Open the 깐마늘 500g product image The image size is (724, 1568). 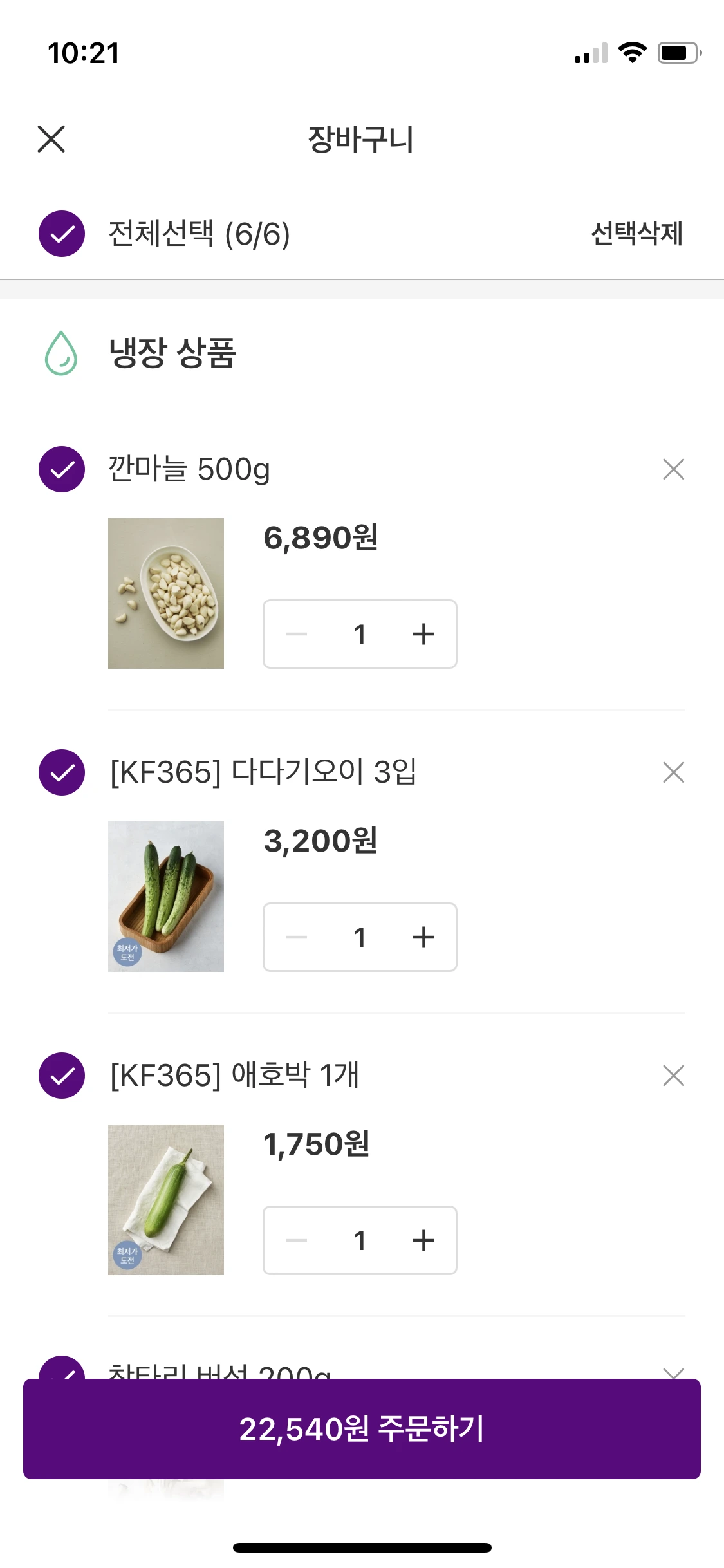pyautogui.click(x=166, y=593)
